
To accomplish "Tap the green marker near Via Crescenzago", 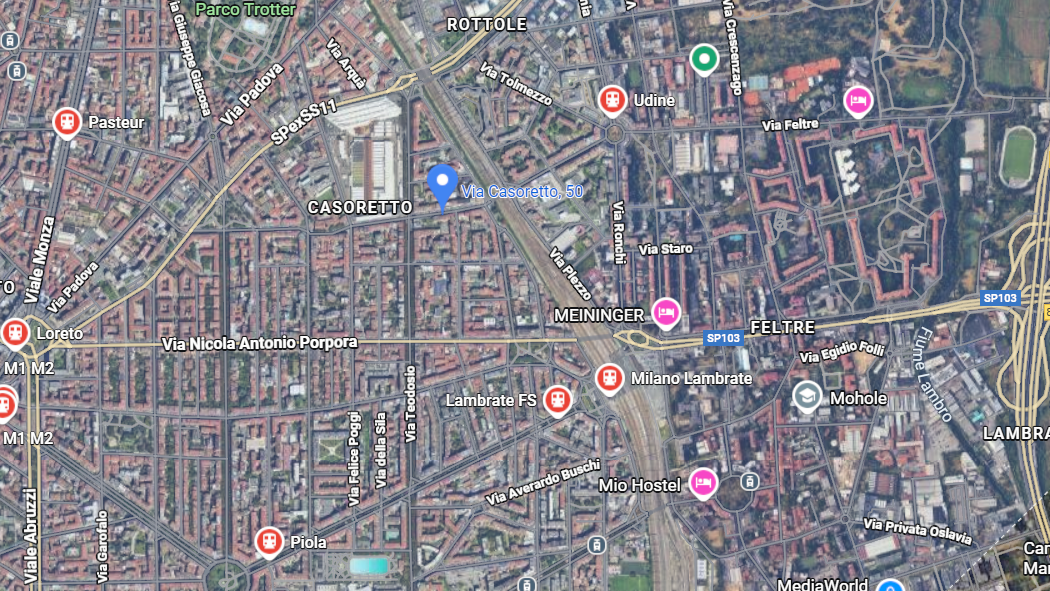I will tap(704, 59).
